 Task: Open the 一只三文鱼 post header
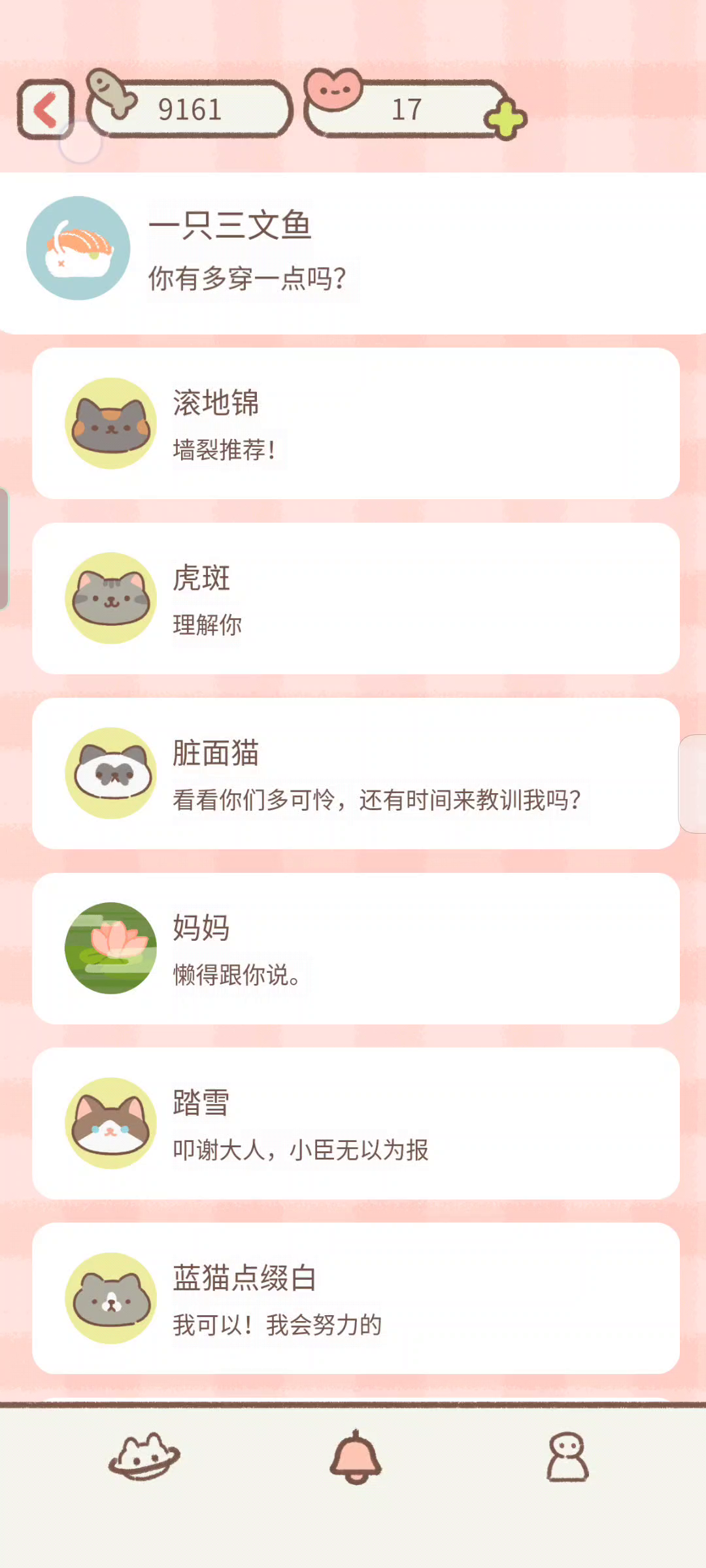pos(353,253)
